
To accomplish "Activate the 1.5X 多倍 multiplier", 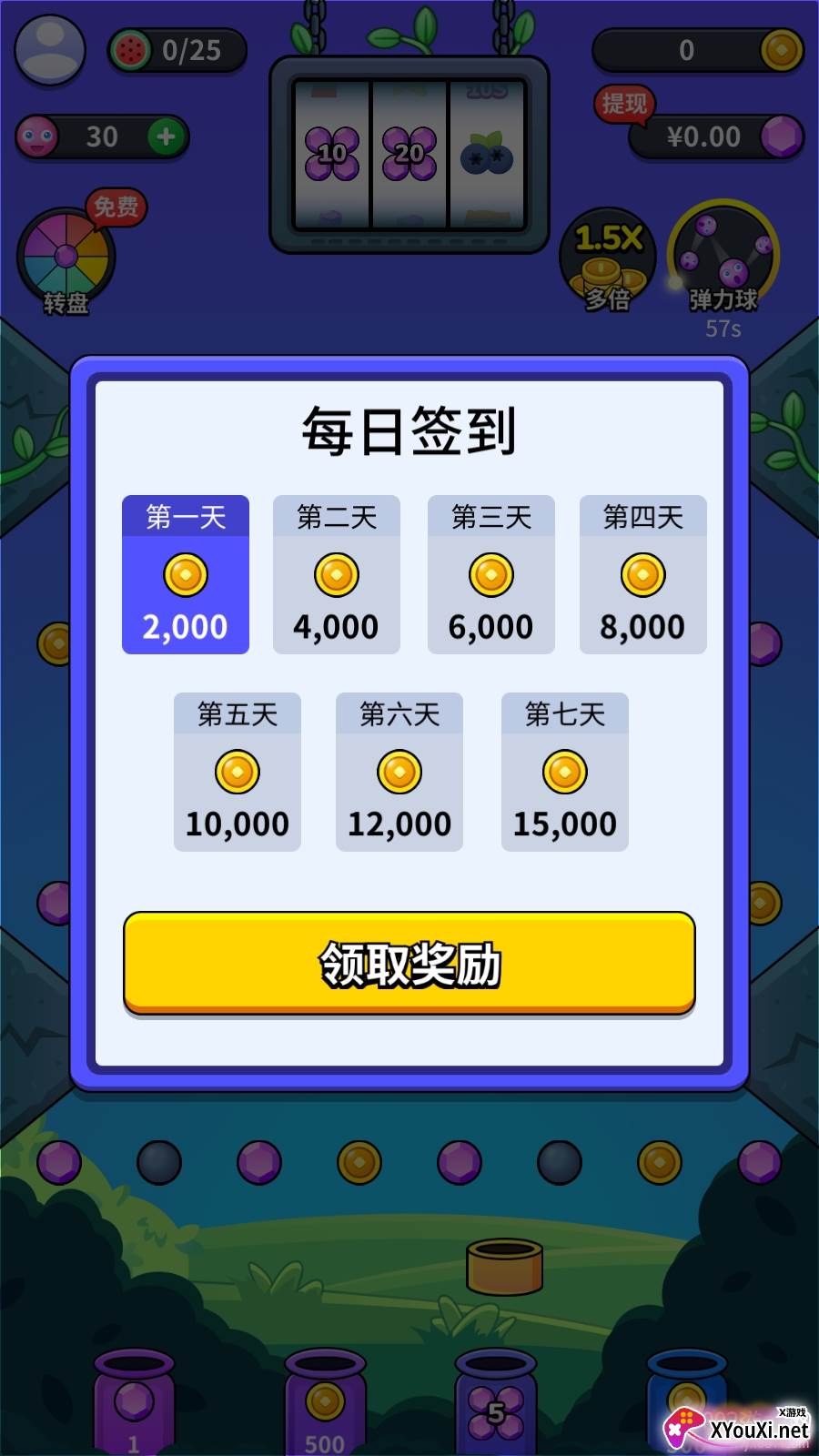I will pyautogui.click(x=608, y=261).
